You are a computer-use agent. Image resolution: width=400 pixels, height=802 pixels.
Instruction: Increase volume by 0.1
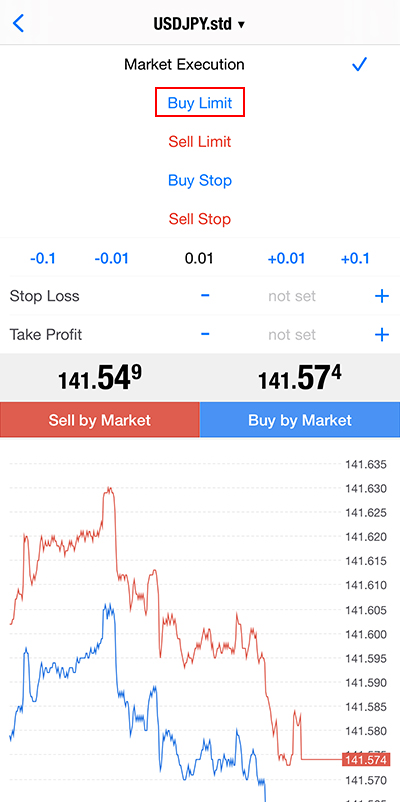coord(355,258)
